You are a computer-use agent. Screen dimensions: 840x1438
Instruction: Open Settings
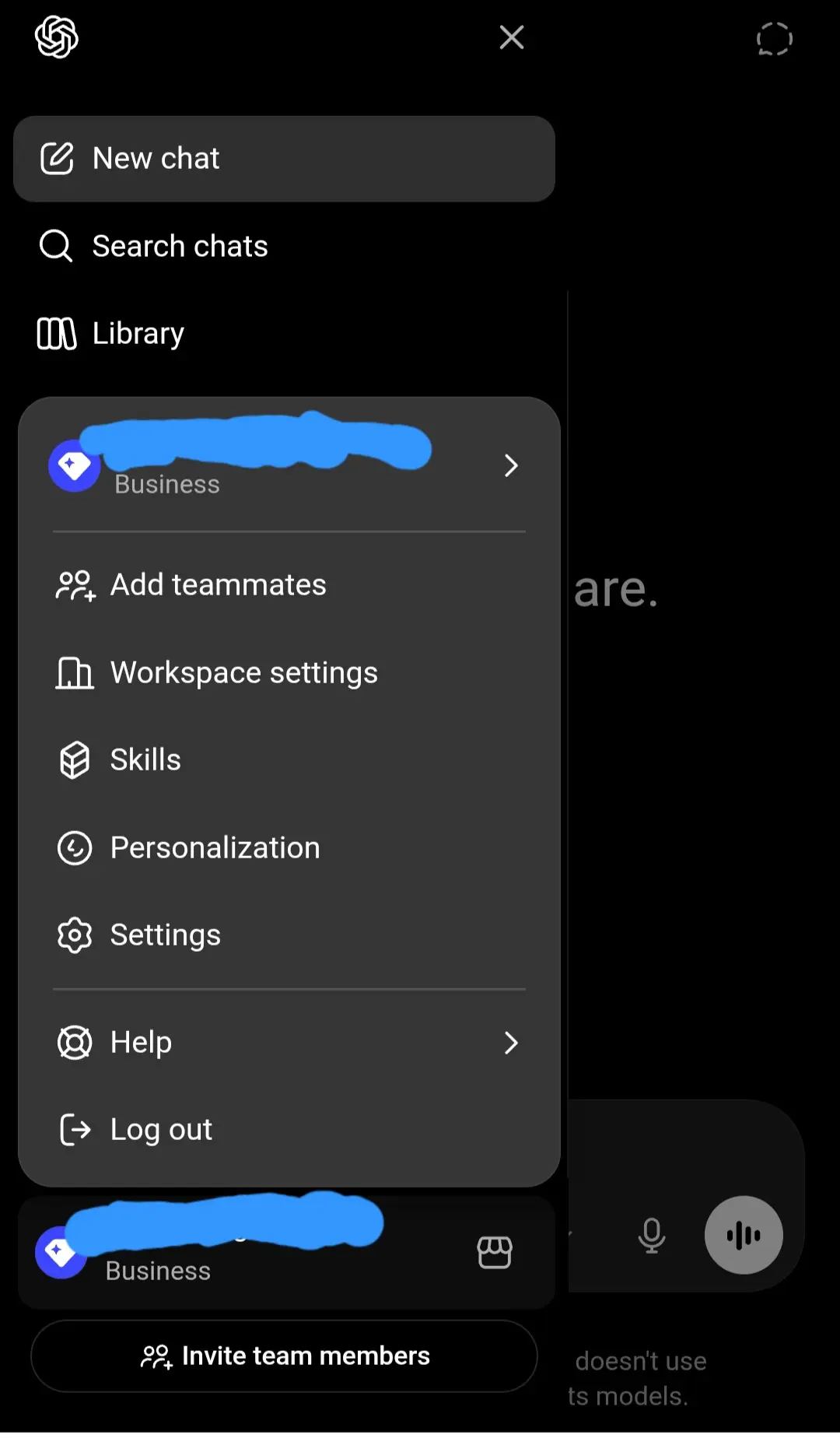point(289,935)
